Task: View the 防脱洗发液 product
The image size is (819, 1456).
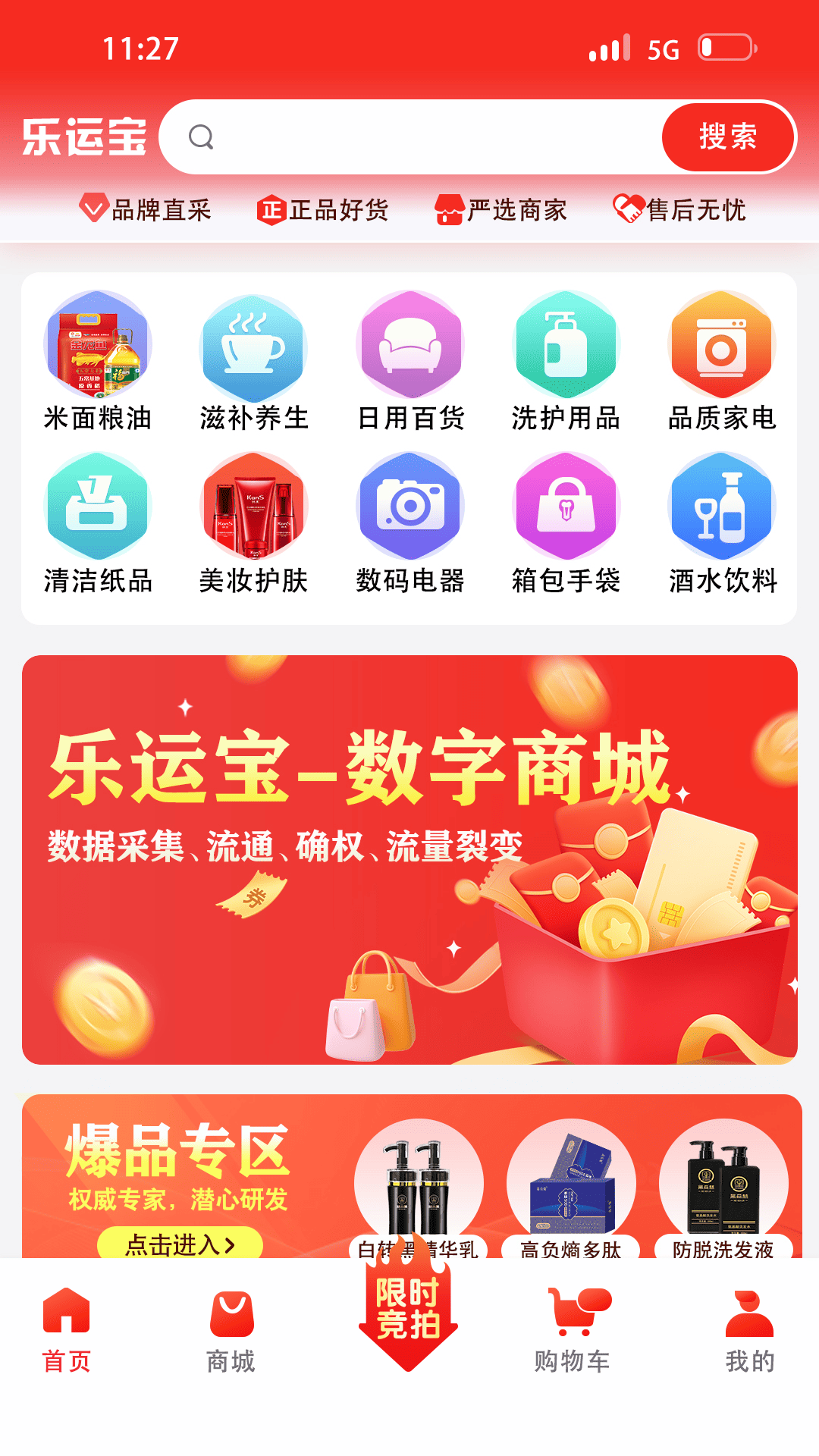Action: 723,1188
